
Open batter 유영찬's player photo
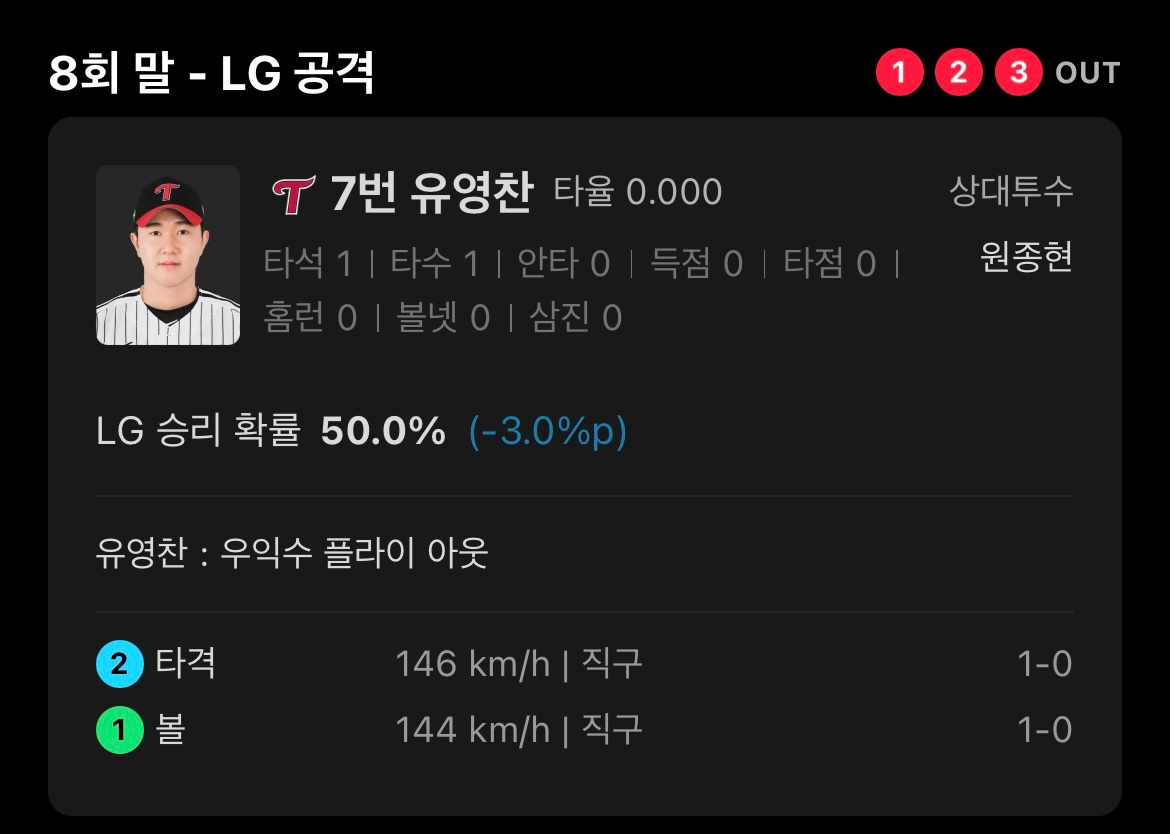click(168, 255)
